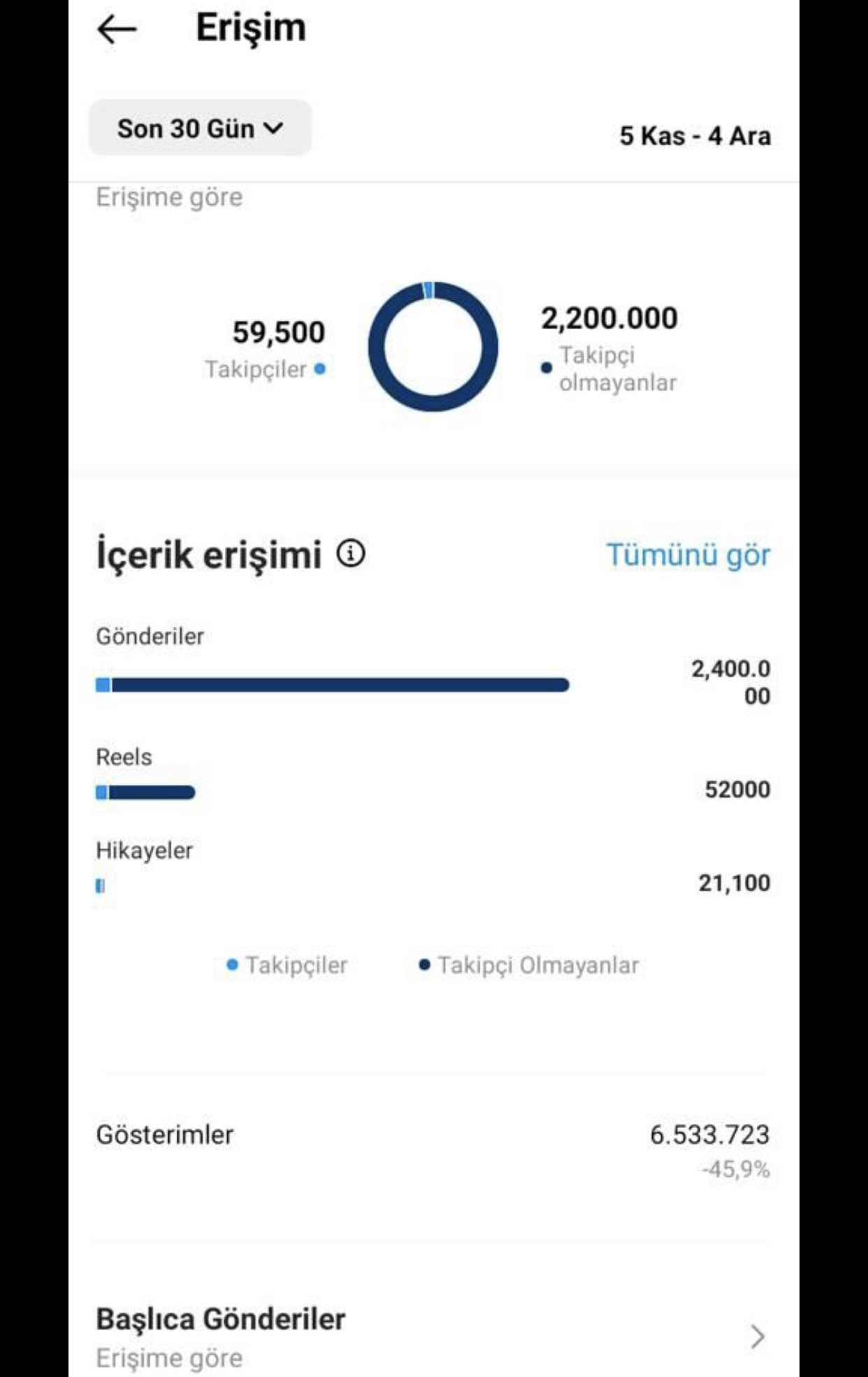
Task: Tap the info icon beside İçerik erişimi
Action: [x=351, y=554]
